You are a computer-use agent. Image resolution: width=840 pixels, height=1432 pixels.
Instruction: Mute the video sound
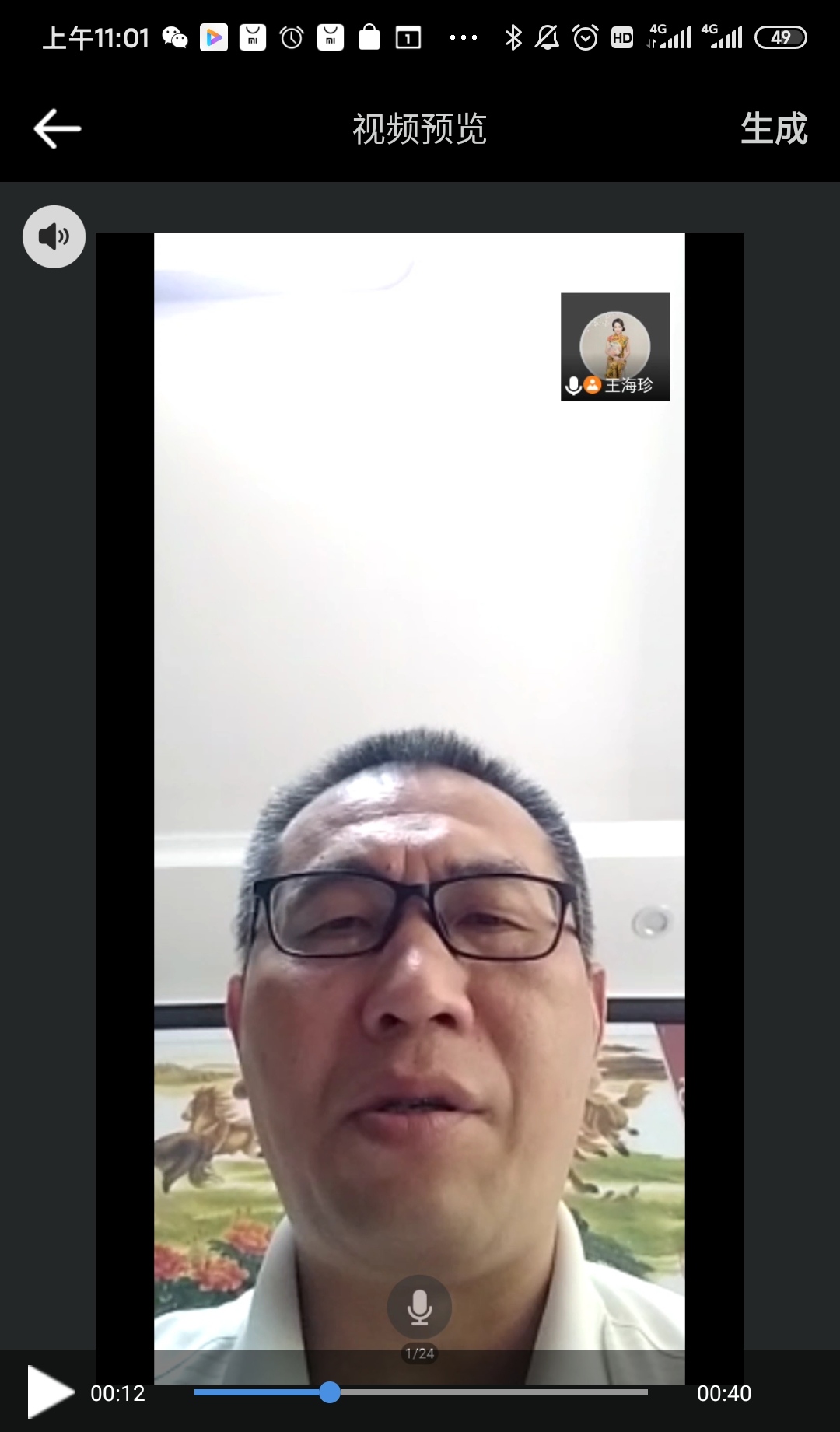[54, 236]
